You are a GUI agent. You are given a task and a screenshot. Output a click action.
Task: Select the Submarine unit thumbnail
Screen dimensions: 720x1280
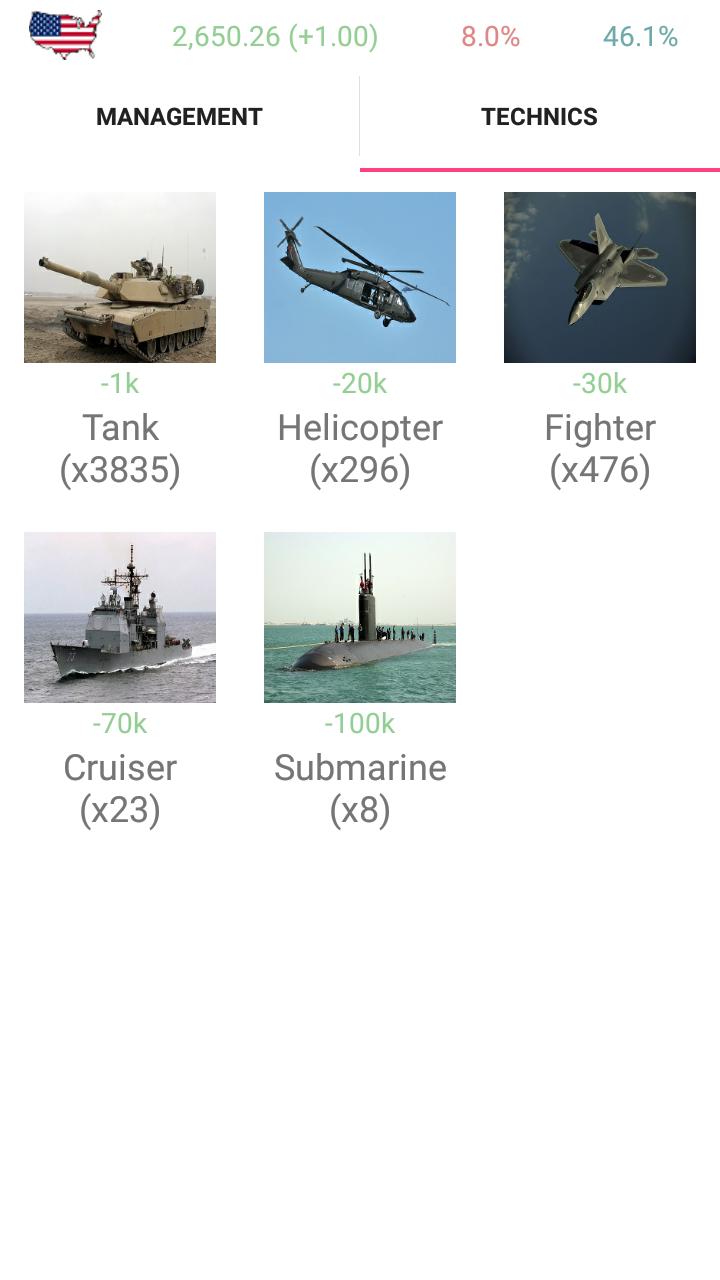[x=359, y=616]
